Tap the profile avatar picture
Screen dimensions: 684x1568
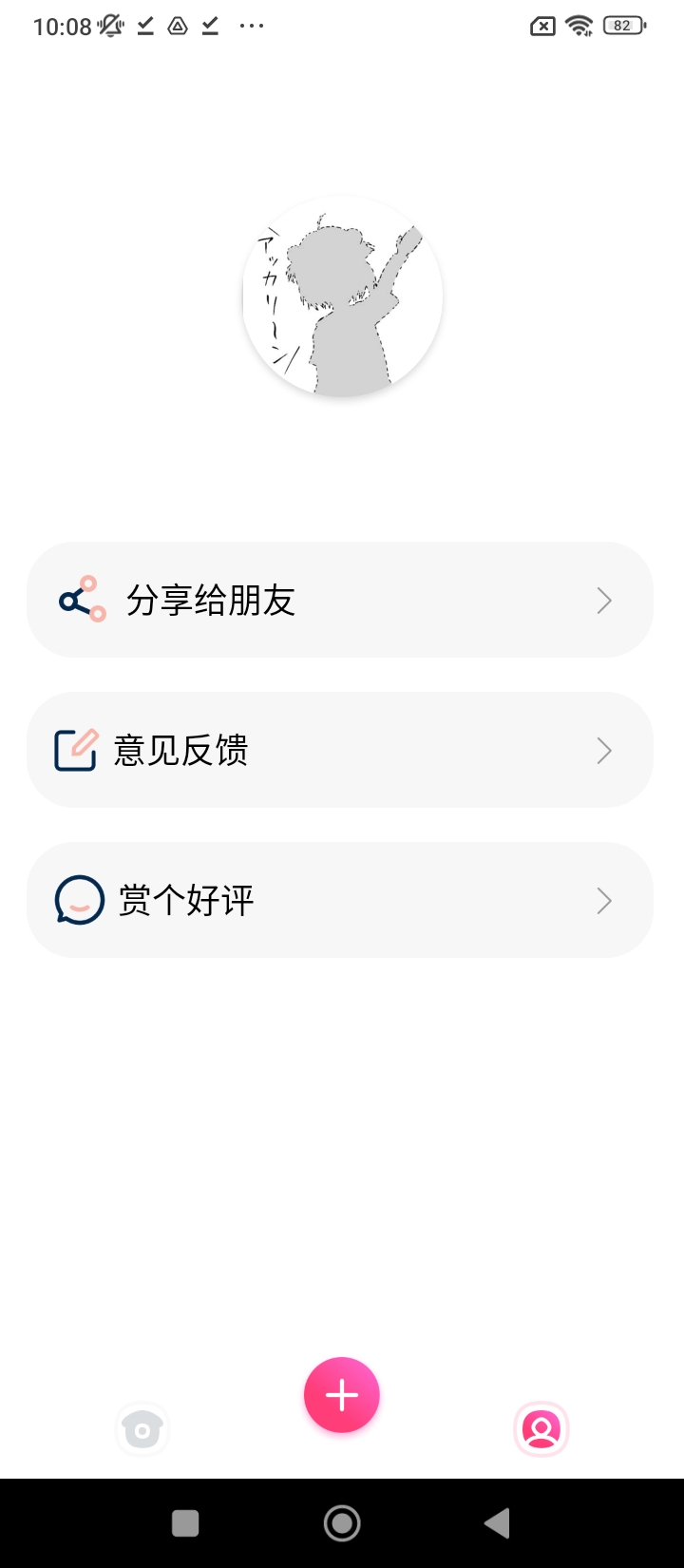point(342,296)
